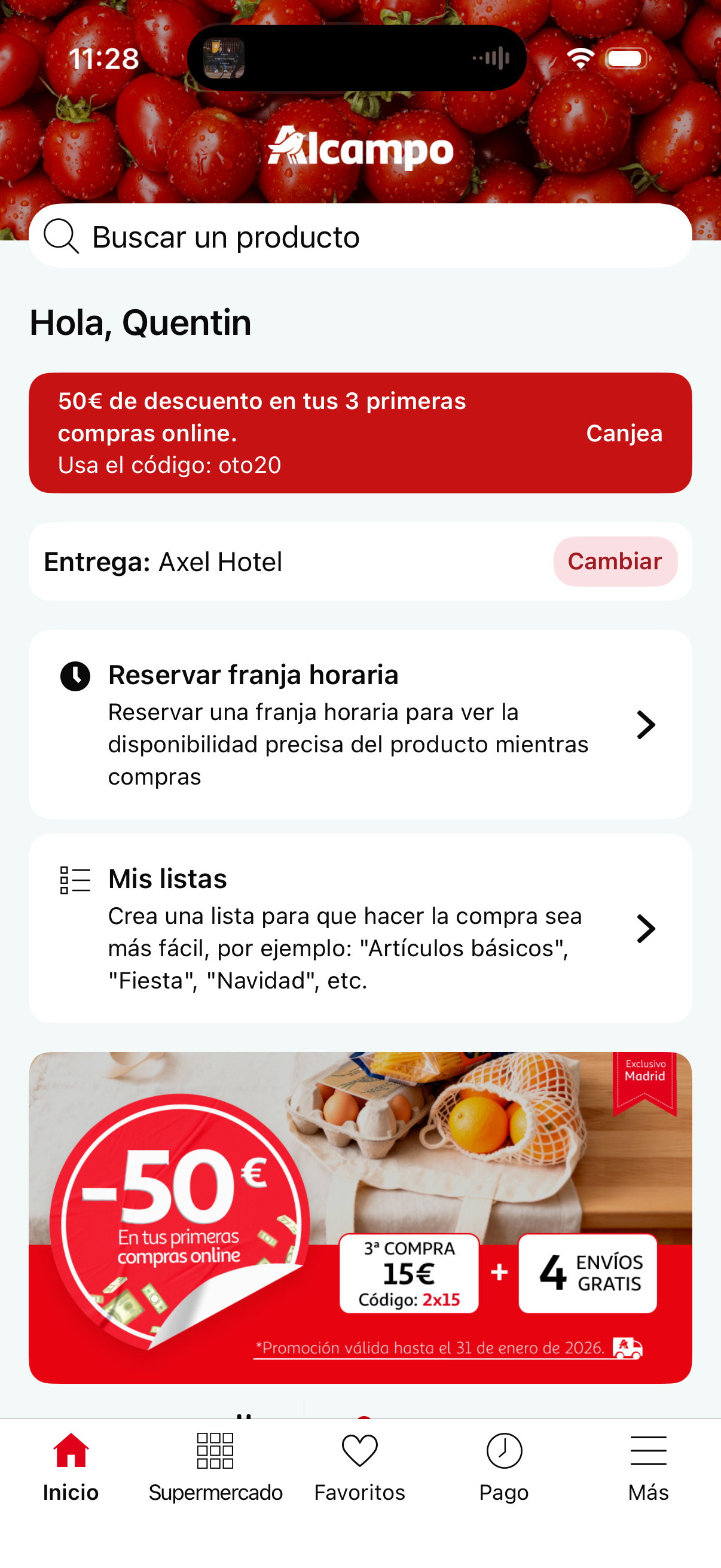
Task: Tap Cambiar to change delivery address
Action: click(615, 561)
